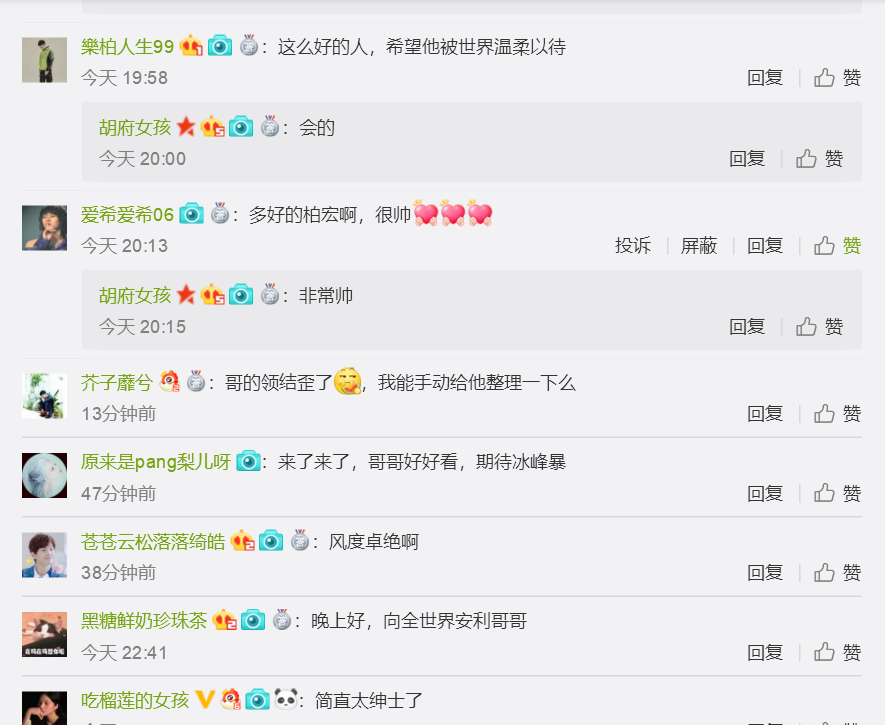The width and height of the screenshot is (885, 725).
Task: Like 爱希爱希06's comment
Action: tap(838, 246)
